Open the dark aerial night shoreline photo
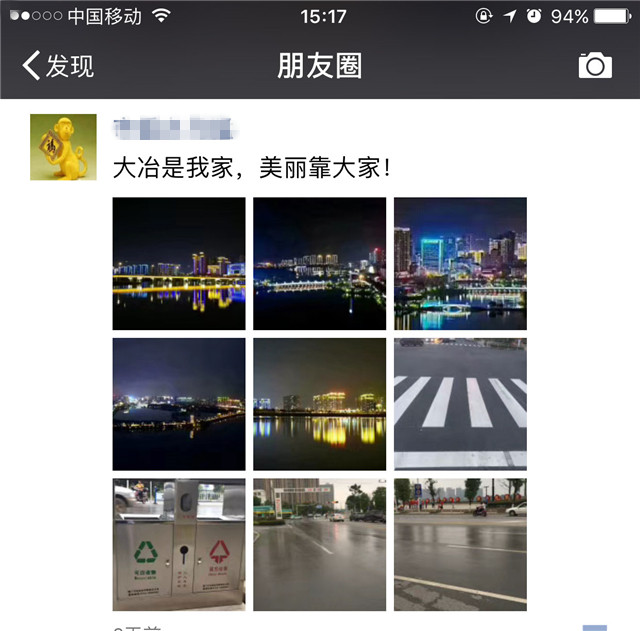This screenshot has width=640, height=631. click(x=179, y=404)
